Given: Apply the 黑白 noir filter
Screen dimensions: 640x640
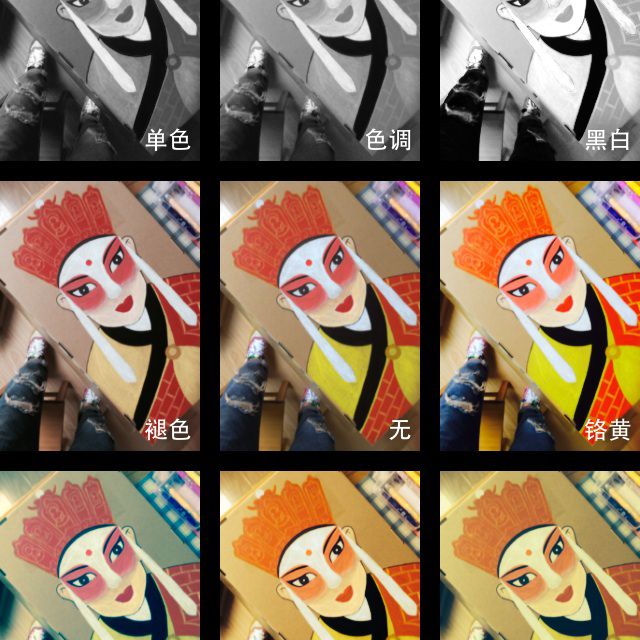Looking at the screenshot, I should 540,80.
